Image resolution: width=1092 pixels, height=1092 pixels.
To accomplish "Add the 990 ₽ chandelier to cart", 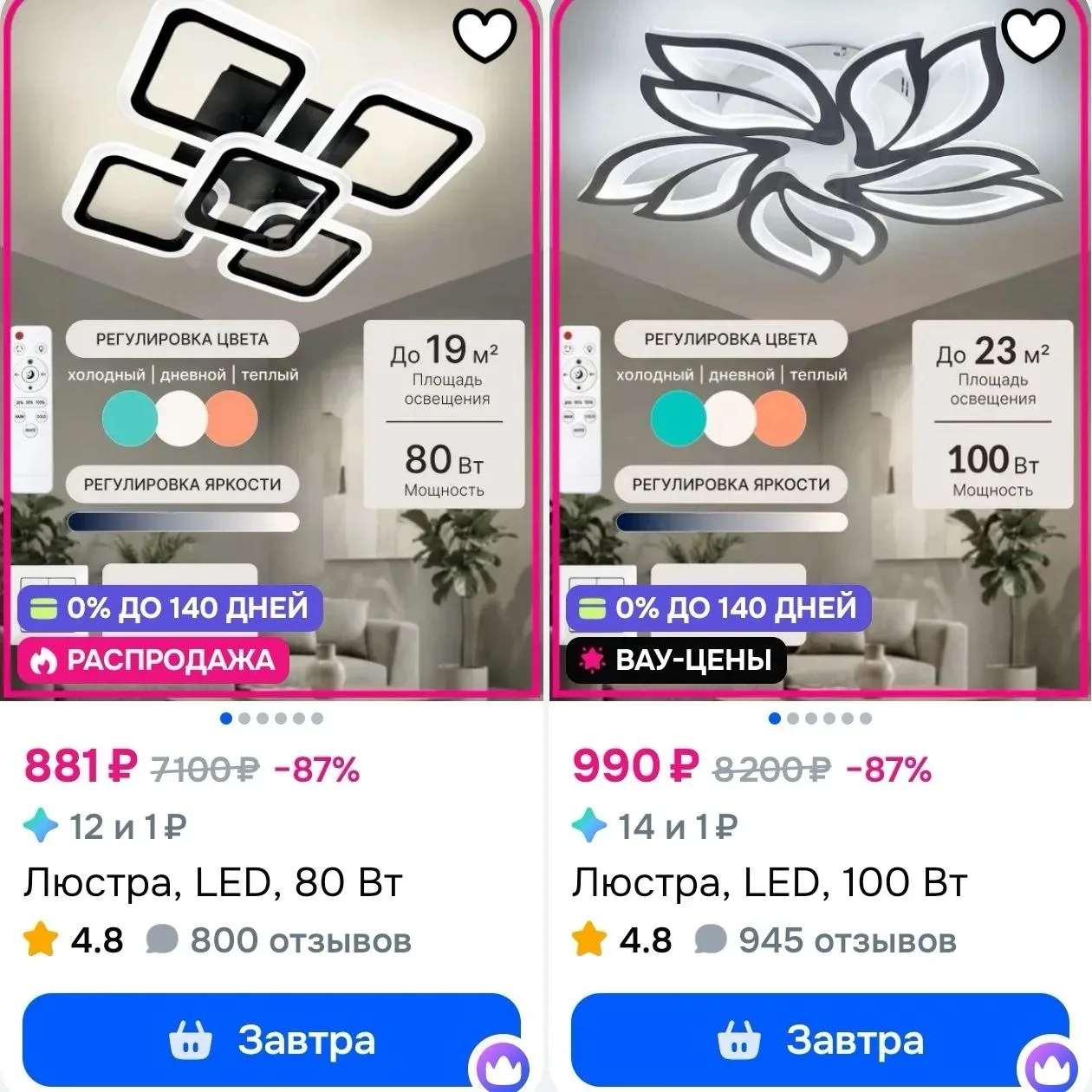I will pos(819,1041).
